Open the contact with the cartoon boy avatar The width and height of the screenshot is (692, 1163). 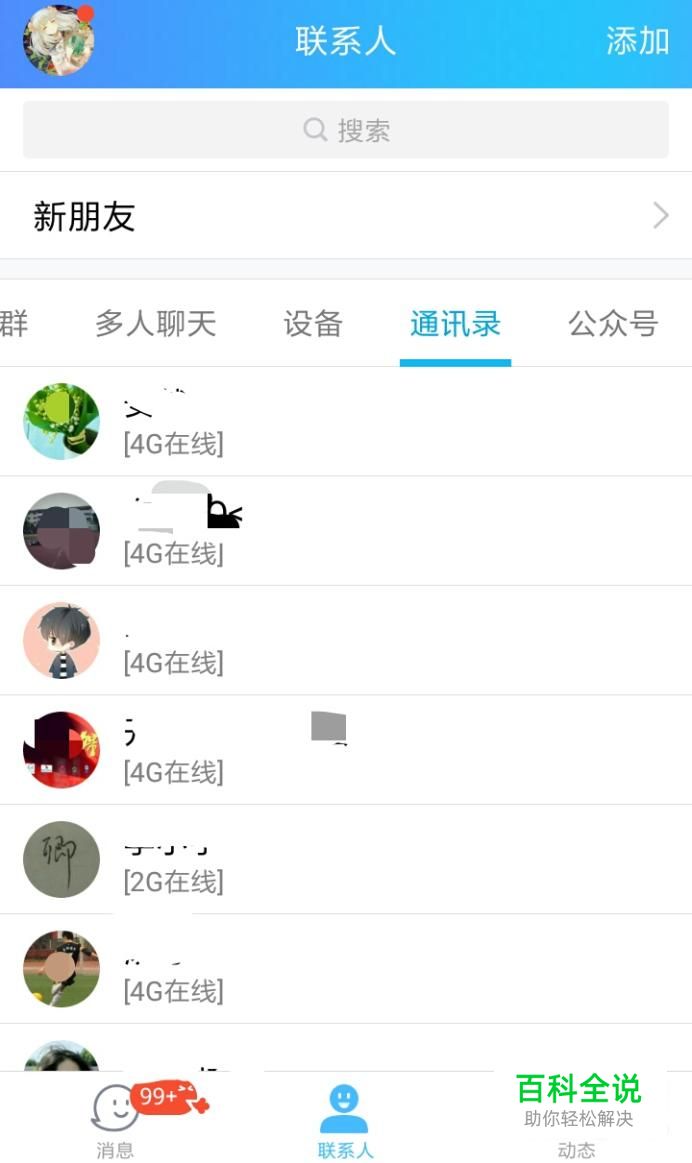tap(346, 640)
